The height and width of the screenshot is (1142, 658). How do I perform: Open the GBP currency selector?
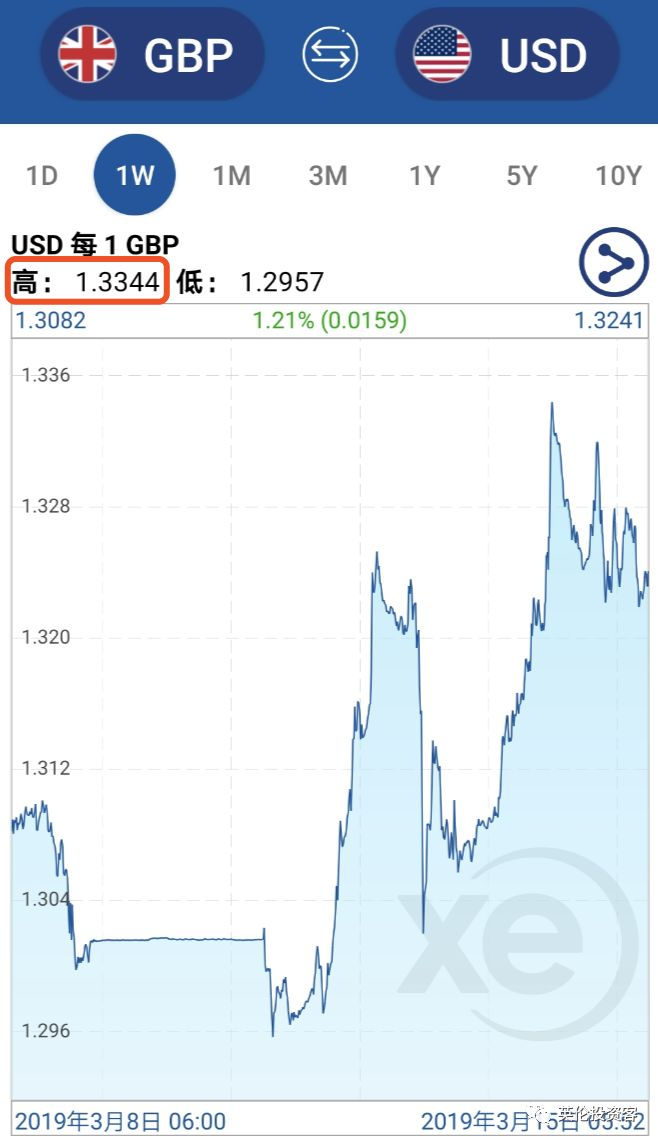152,55
